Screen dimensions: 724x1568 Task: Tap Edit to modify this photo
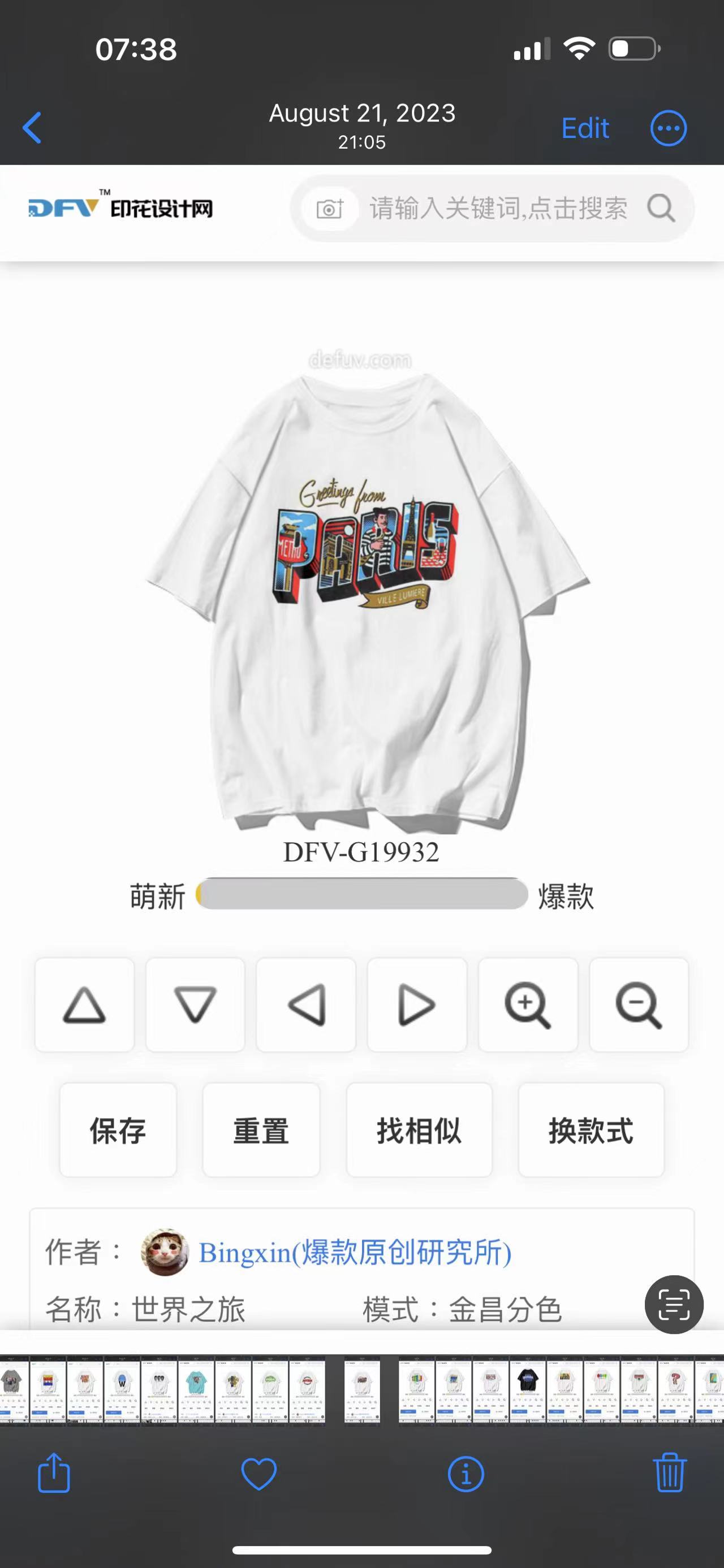tap(584, 128)
